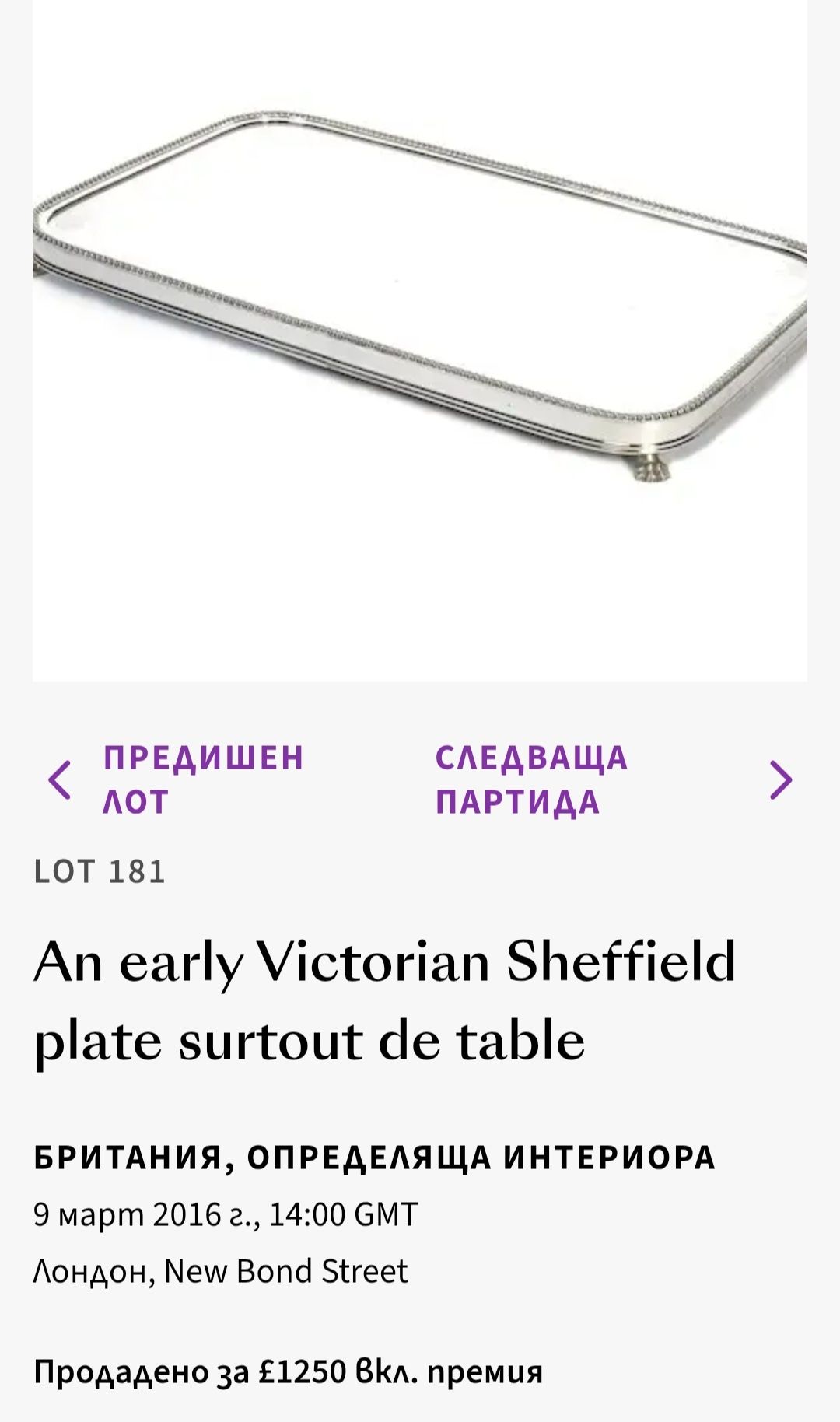The width and height of the screenshot is (840, 1422).
Task: Go to next lot (СЛЕДВАЩА ПАРТИДА)
Action: coord(531,779)
